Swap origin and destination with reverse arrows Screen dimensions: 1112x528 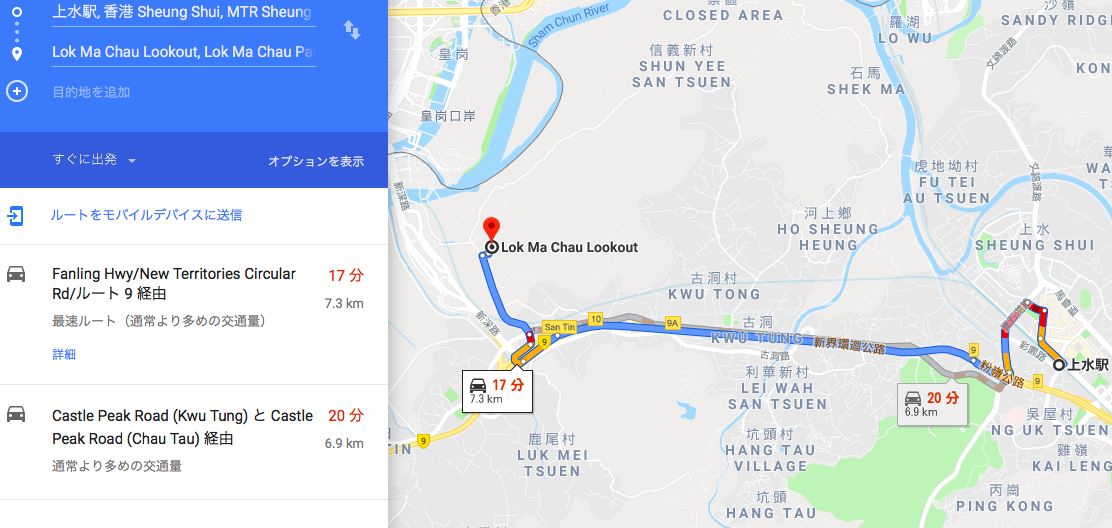pyautogui.click(x=352, y=30)
